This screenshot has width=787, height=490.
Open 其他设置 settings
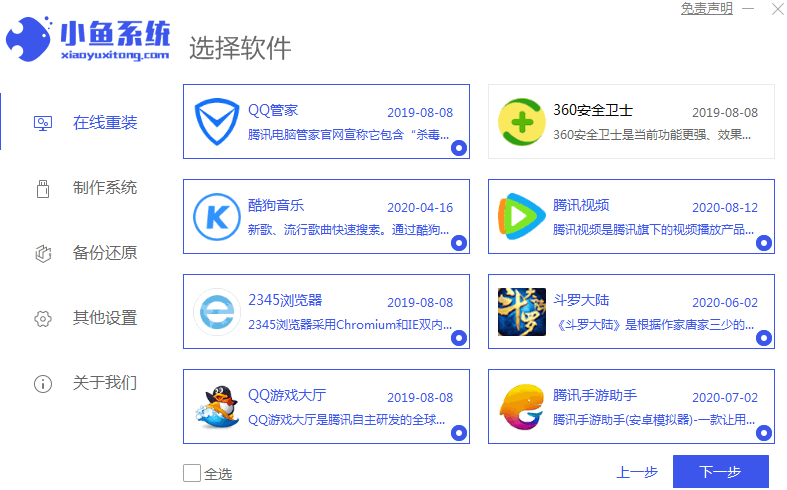(x=104, y=318)
